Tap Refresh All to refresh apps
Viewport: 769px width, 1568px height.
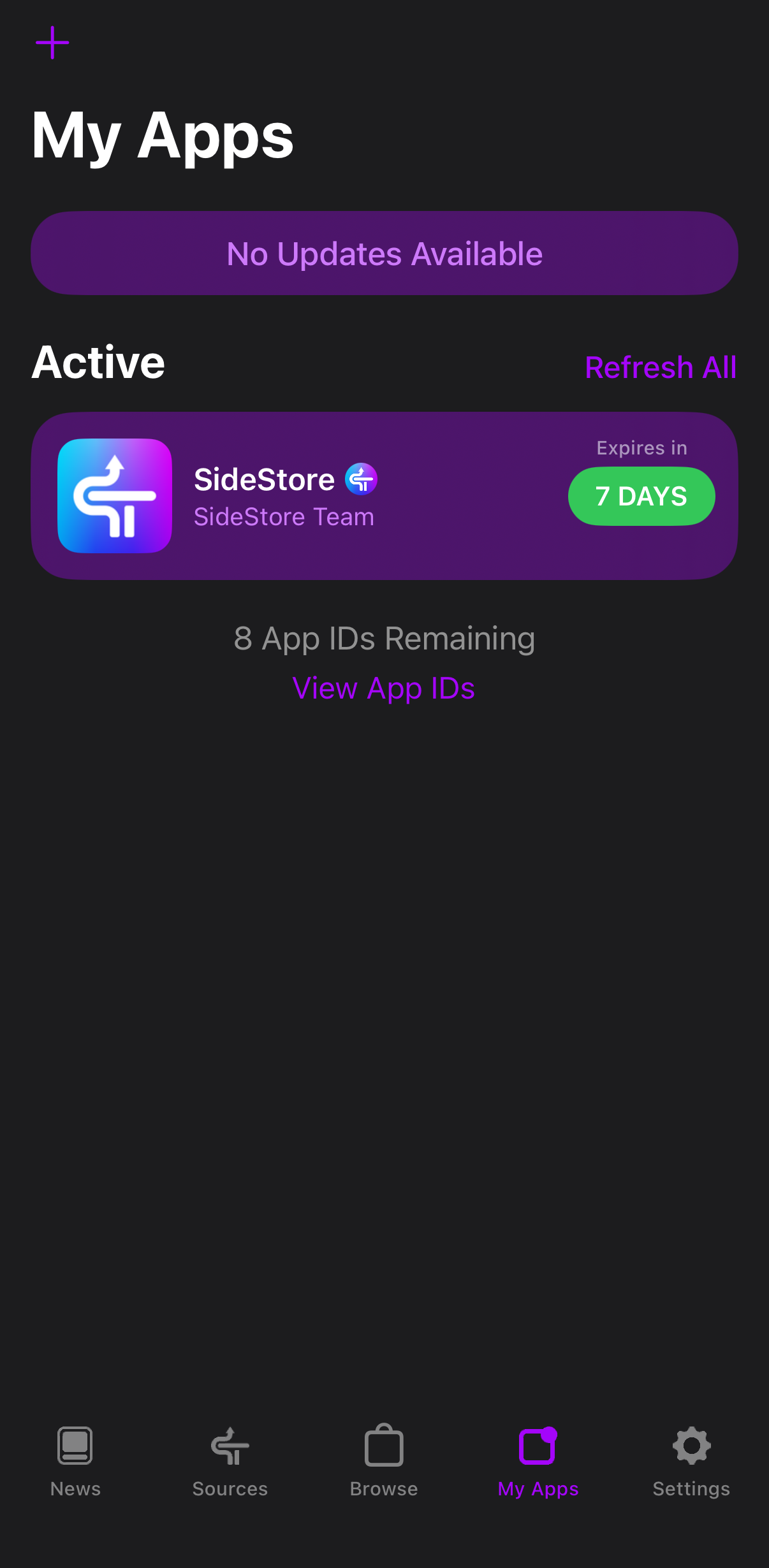(x=661, y=367)
